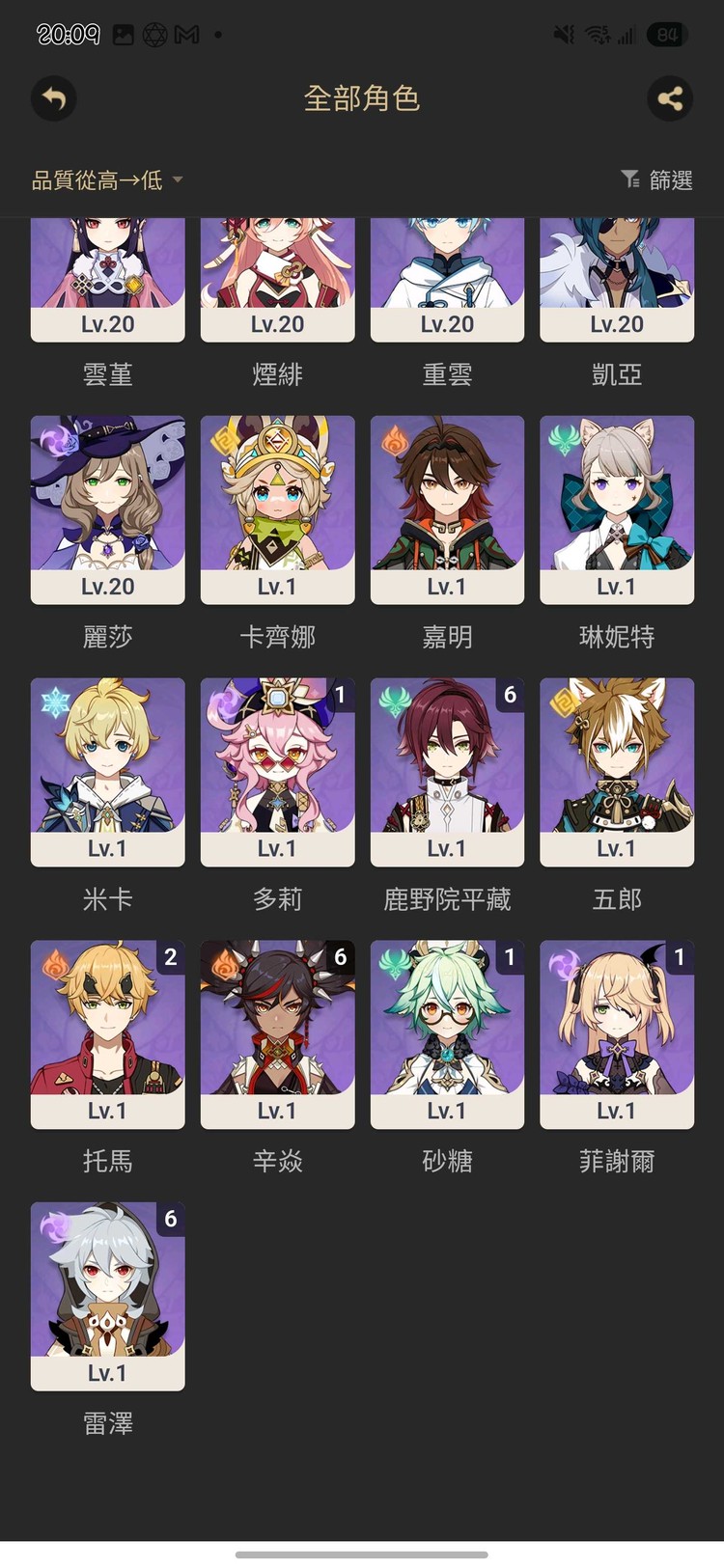Screen dimensions: 724x1568
Task: Open the 品質從高→低 sort dropdown
Action: point(107,180)
